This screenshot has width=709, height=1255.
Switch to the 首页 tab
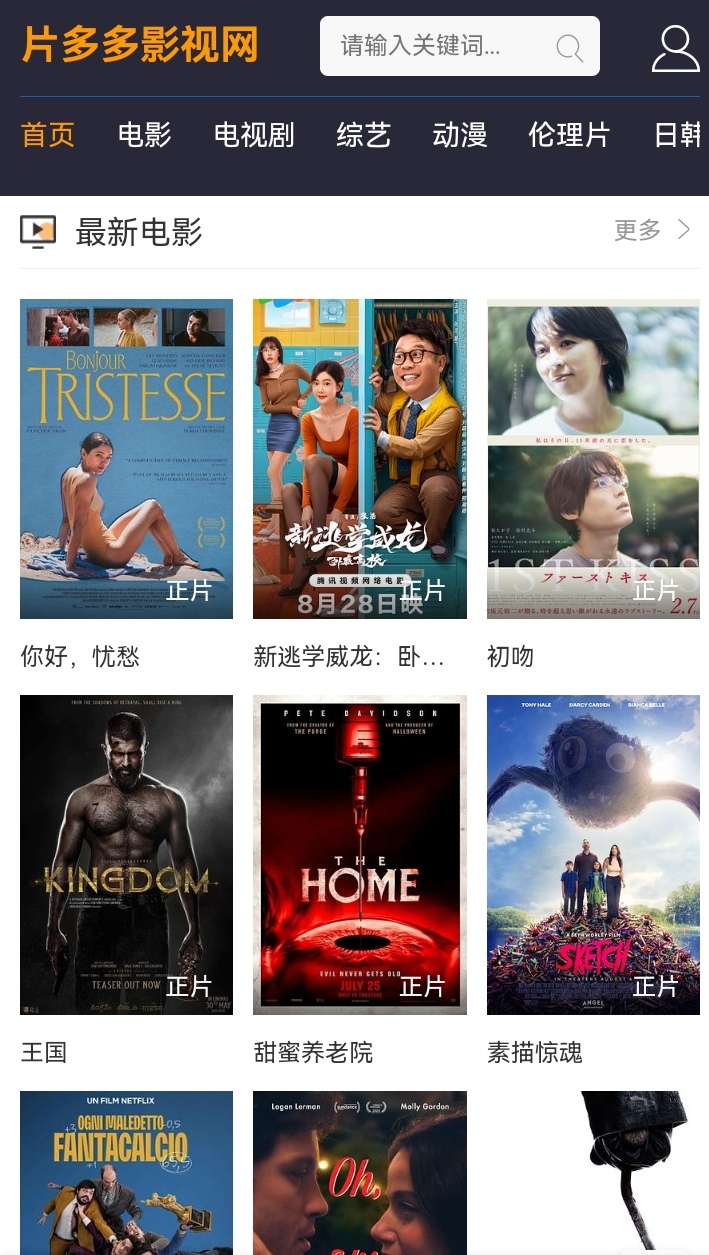click(x=48, y=134)
